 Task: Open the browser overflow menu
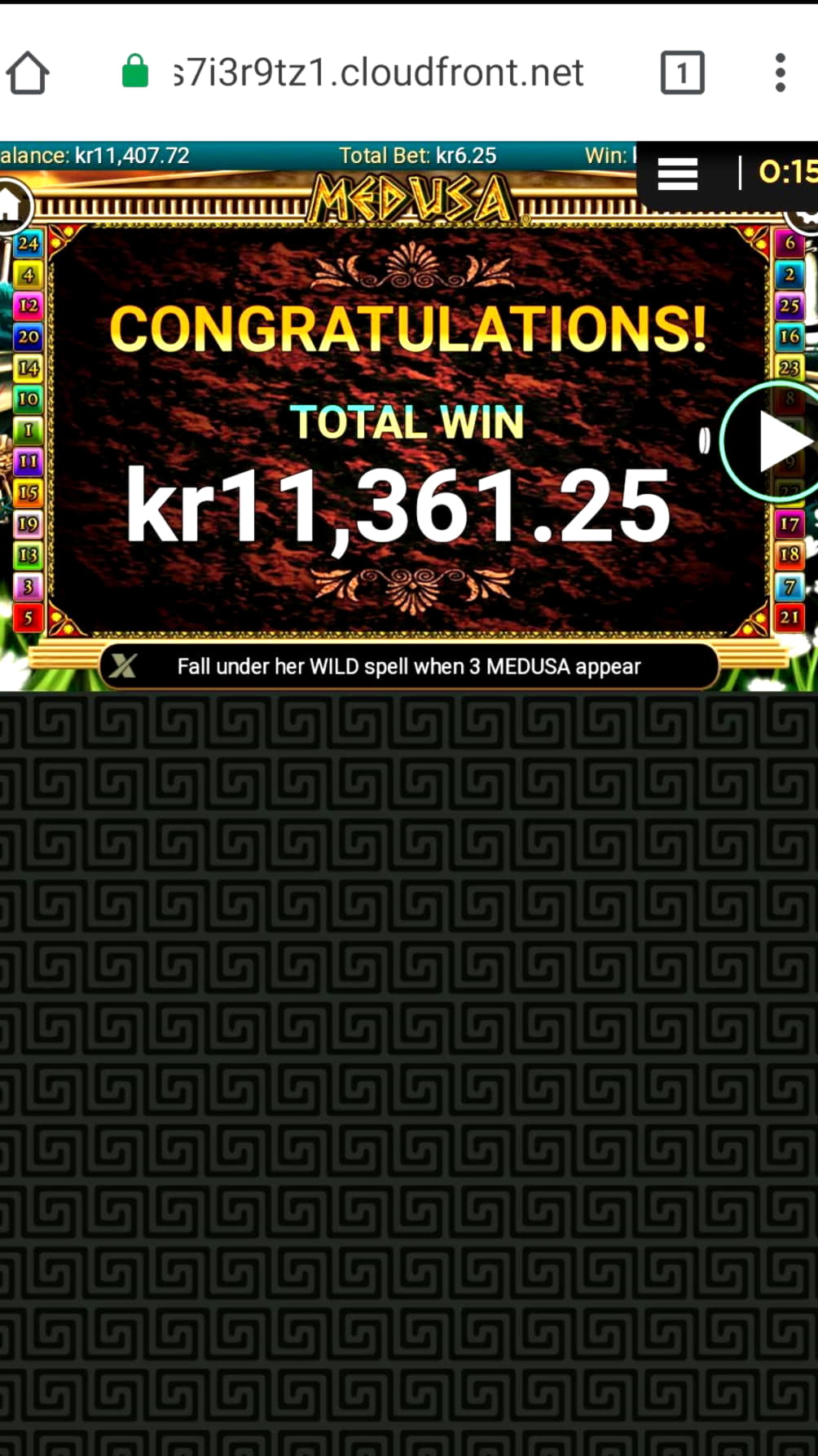pyautogui.click(x=780, y=73)
